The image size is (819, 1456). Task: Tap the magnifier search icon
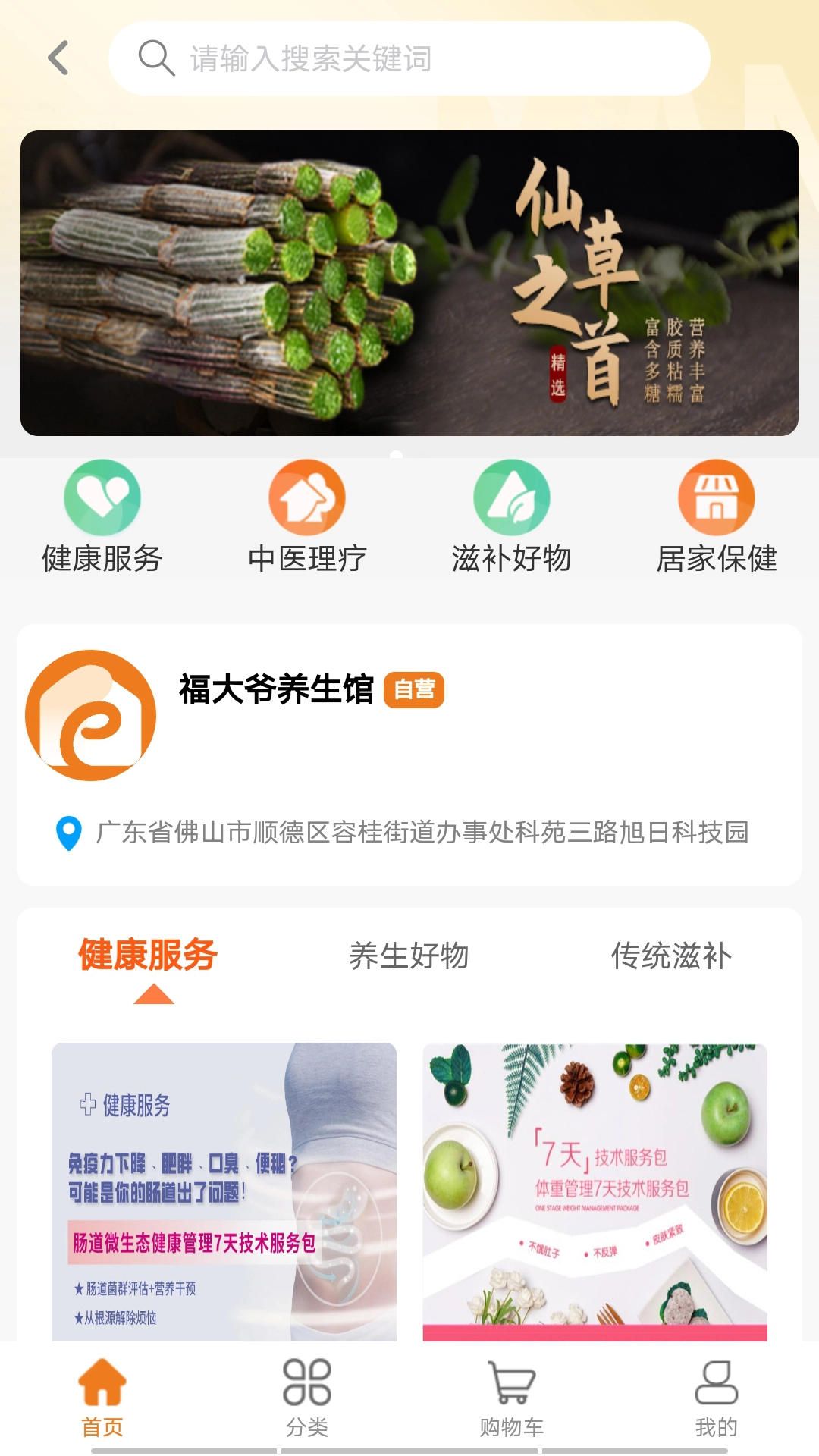pos(156,58)
